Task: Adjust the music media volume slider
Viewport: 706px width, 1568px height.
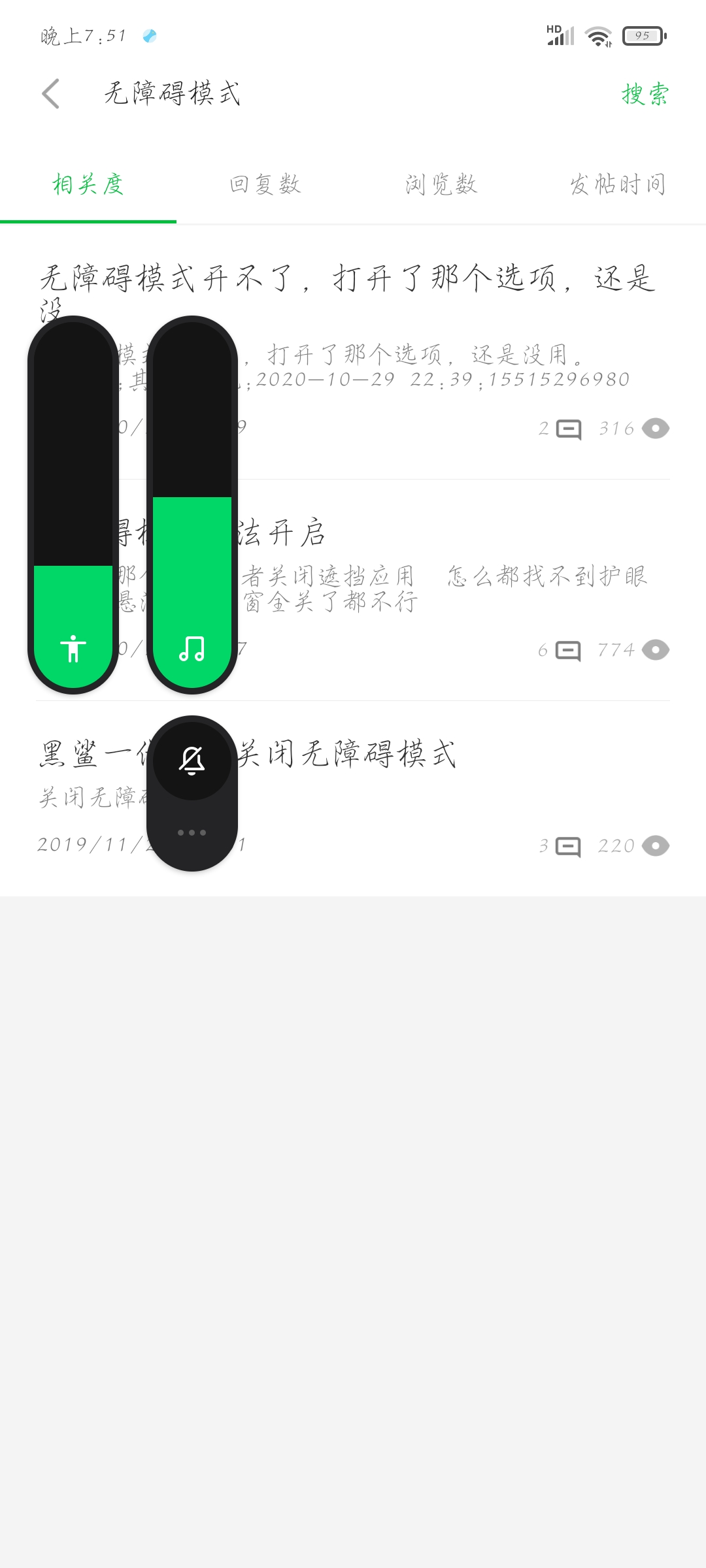Action: (x=192, y=504)
